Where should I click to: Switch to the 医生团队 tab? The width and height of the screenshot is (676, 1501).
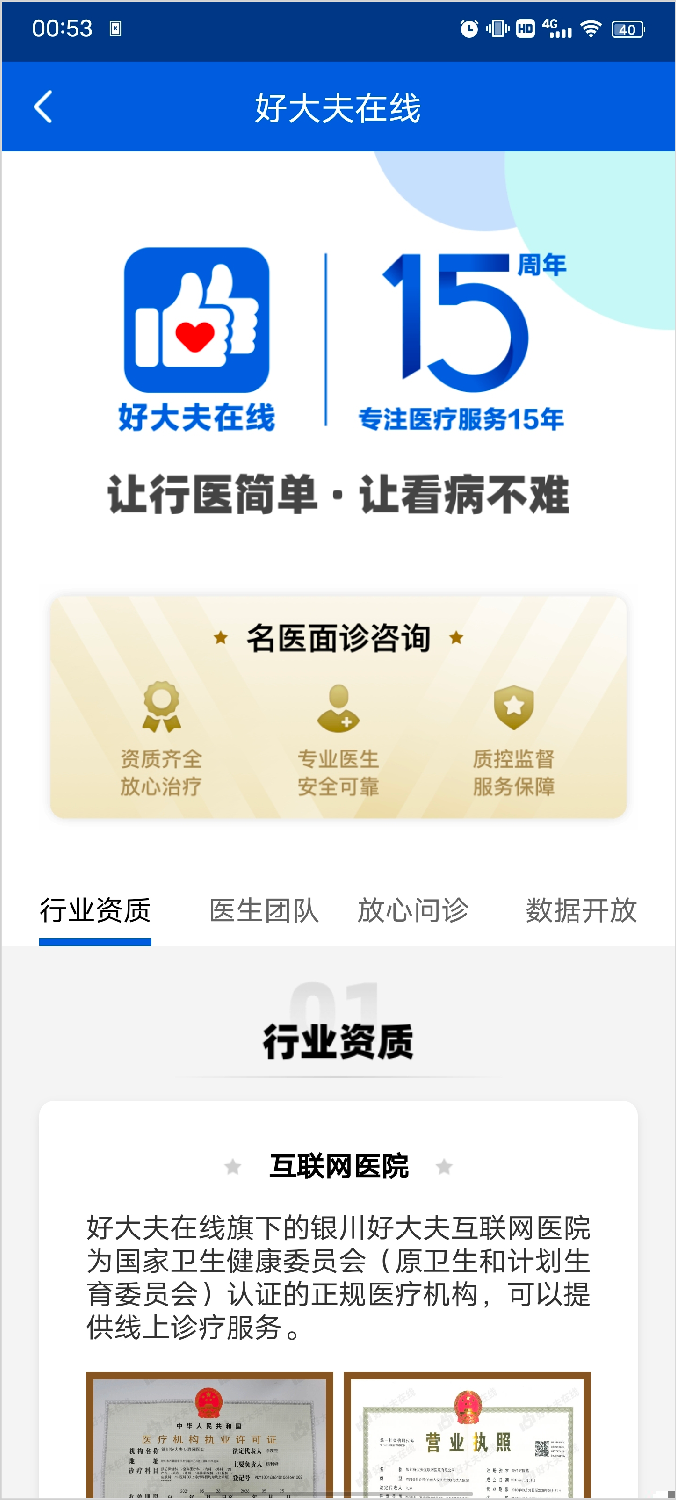pyautogui.click(x=264, y=910)
